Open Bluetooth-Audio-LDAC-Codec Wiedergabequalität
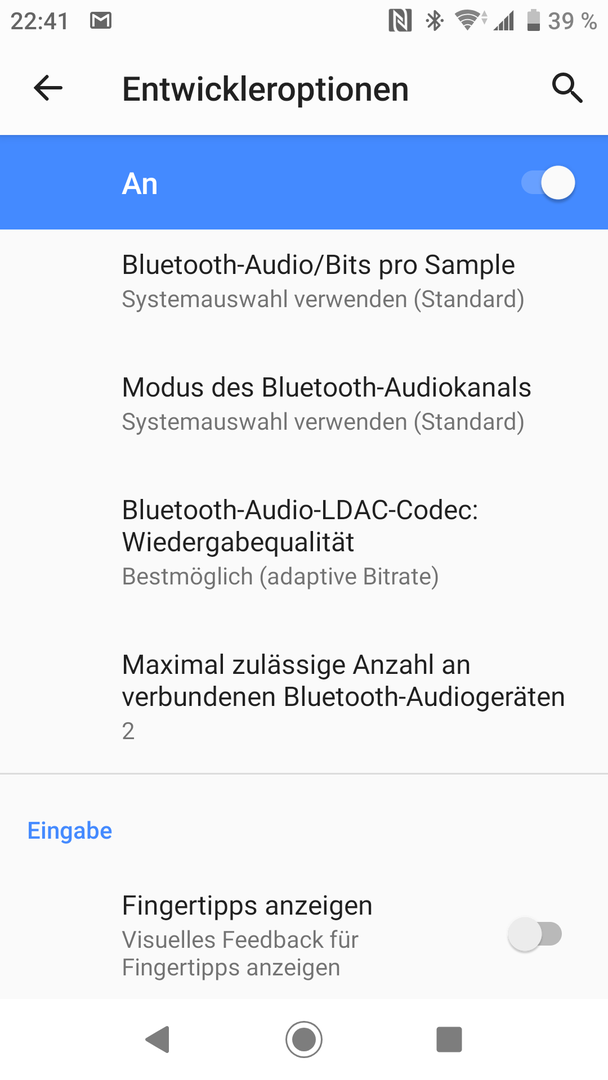Screen dimensions: 608x1080 coord(304,542)
